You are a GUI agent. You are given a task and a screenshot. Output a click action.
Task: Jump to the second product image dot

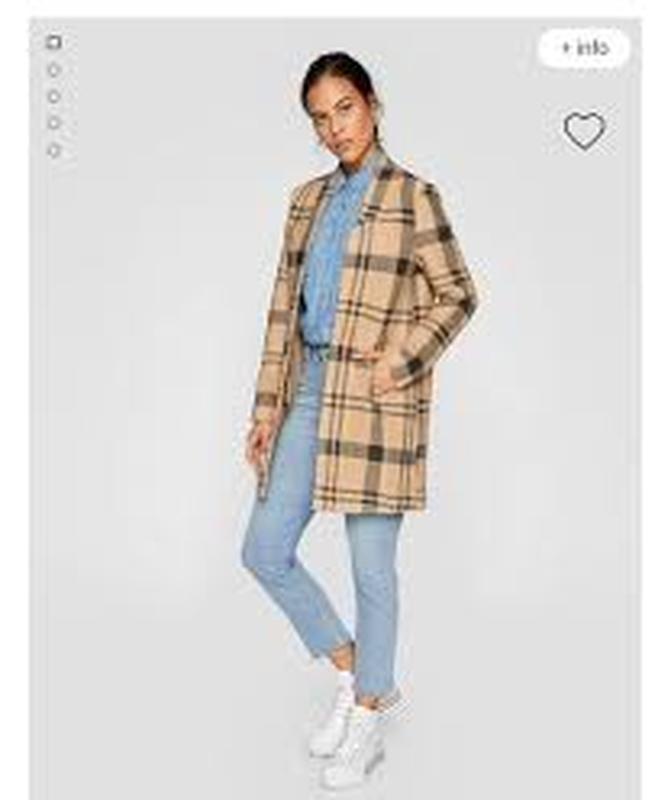click(54, 70)
